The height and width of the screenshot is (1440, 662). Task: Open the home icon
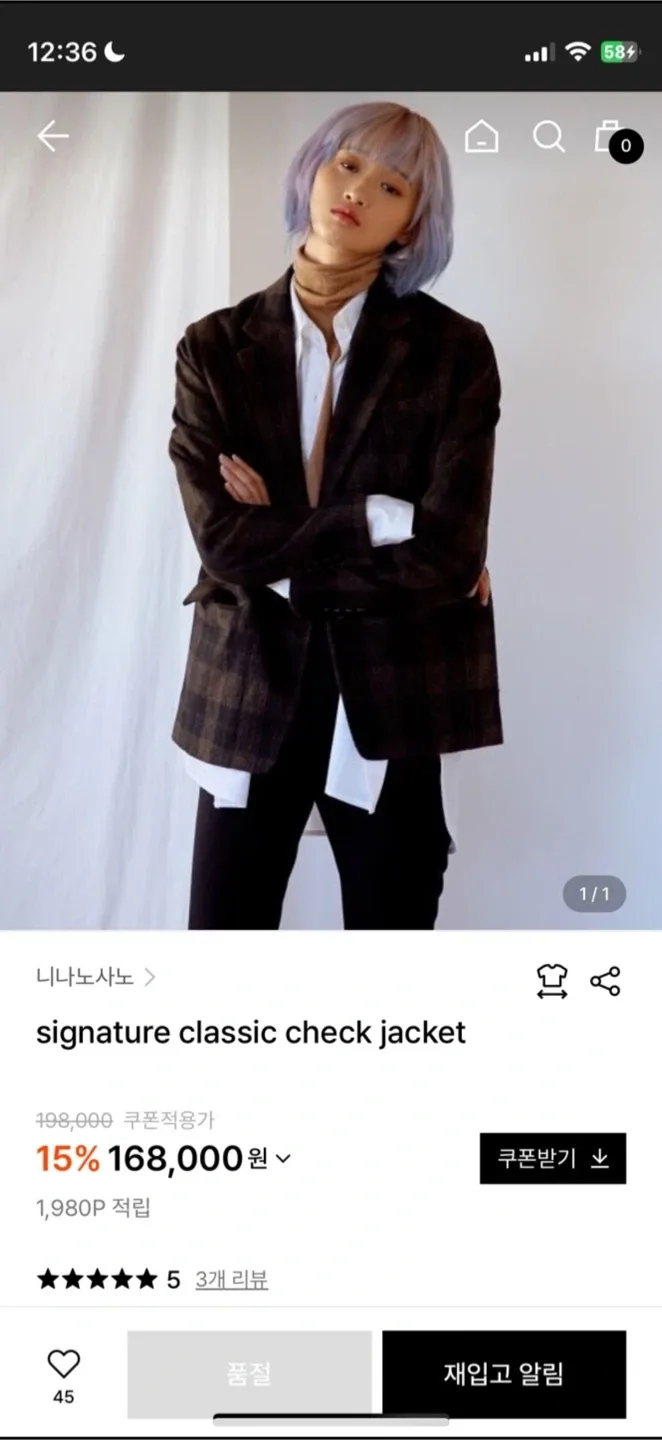pos(482,137)
